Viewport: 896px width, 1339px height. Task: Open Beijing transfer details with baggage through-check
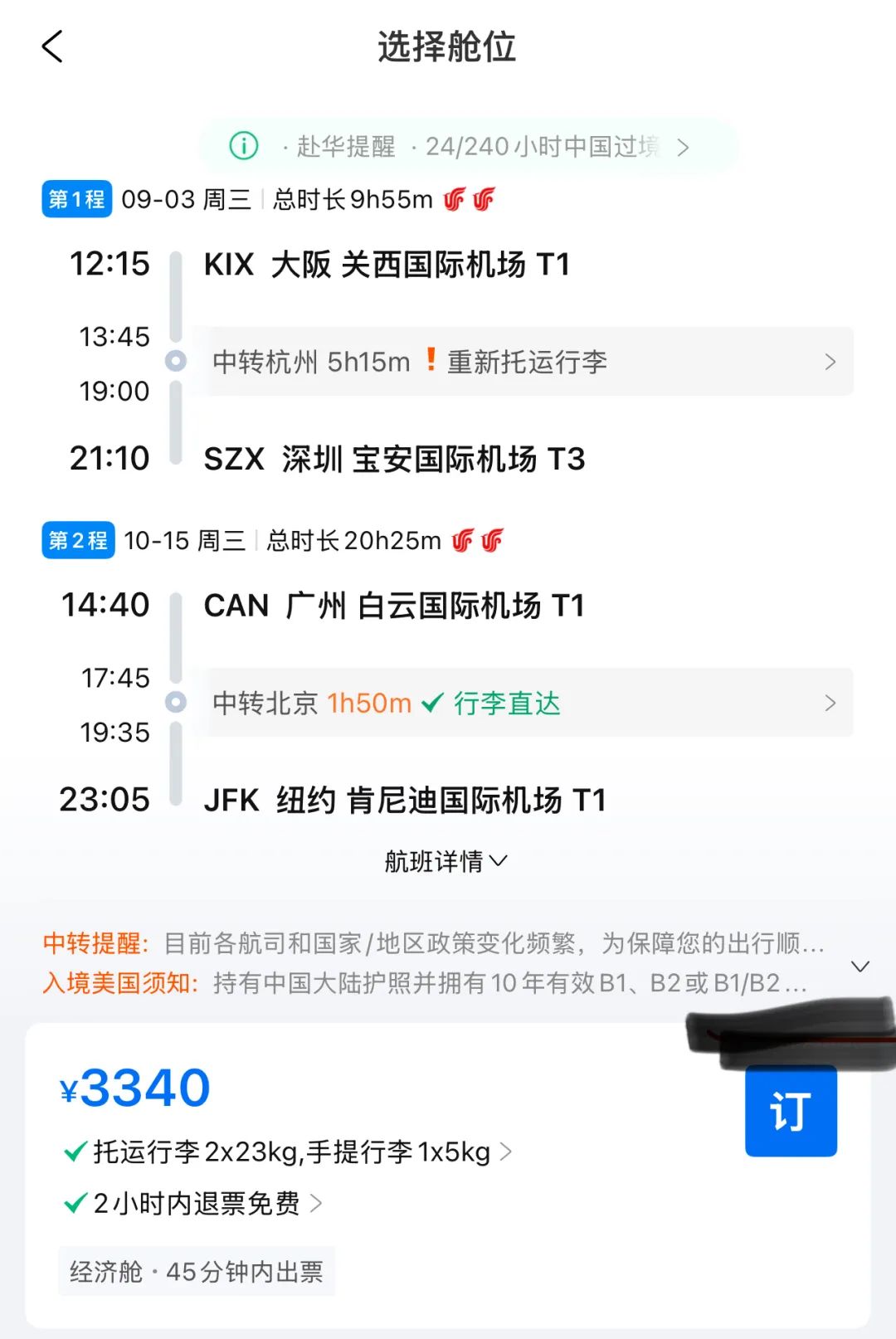pyautogui.click(x=523, y=703)
